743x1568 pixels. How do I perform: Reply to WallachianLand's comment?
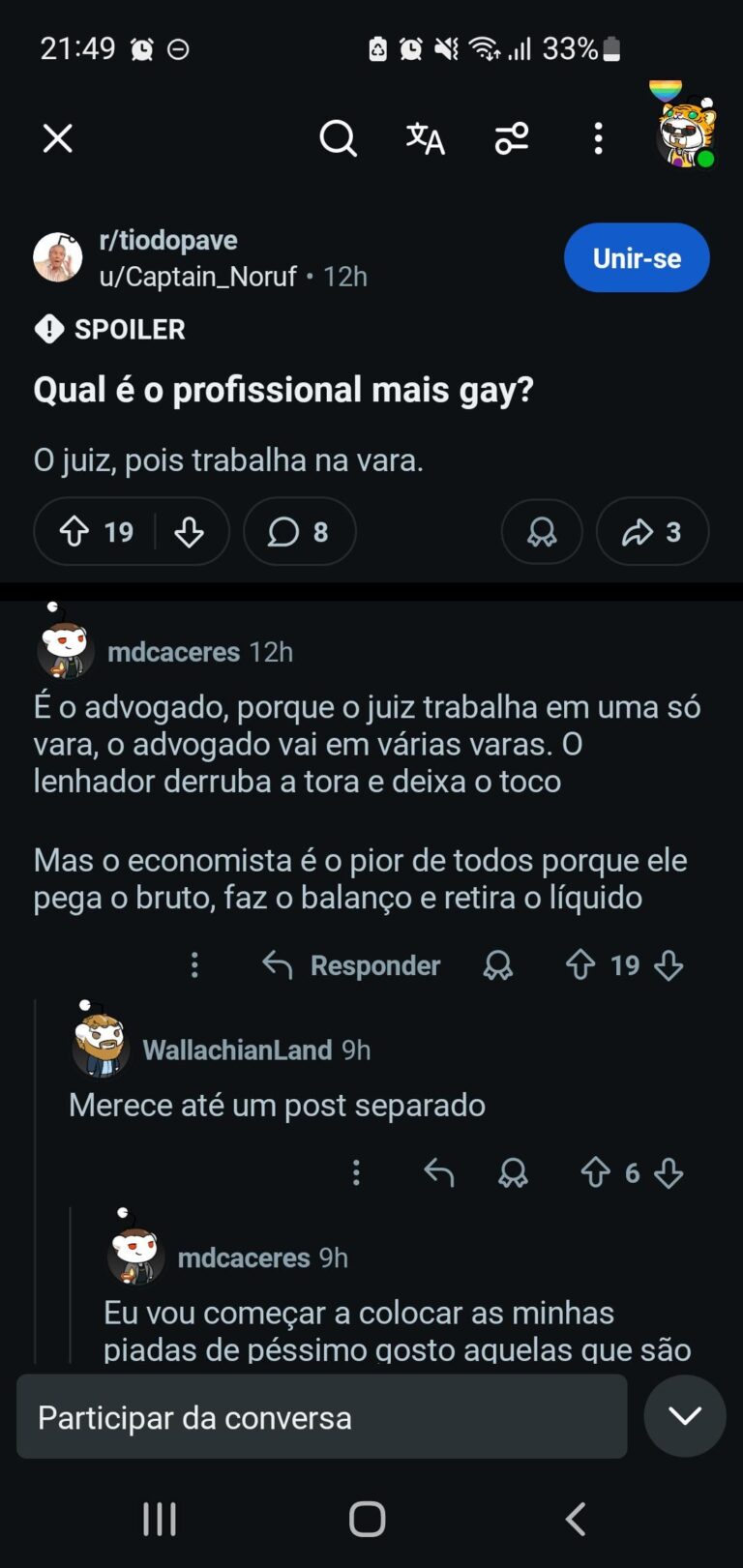coord(439,1173)
